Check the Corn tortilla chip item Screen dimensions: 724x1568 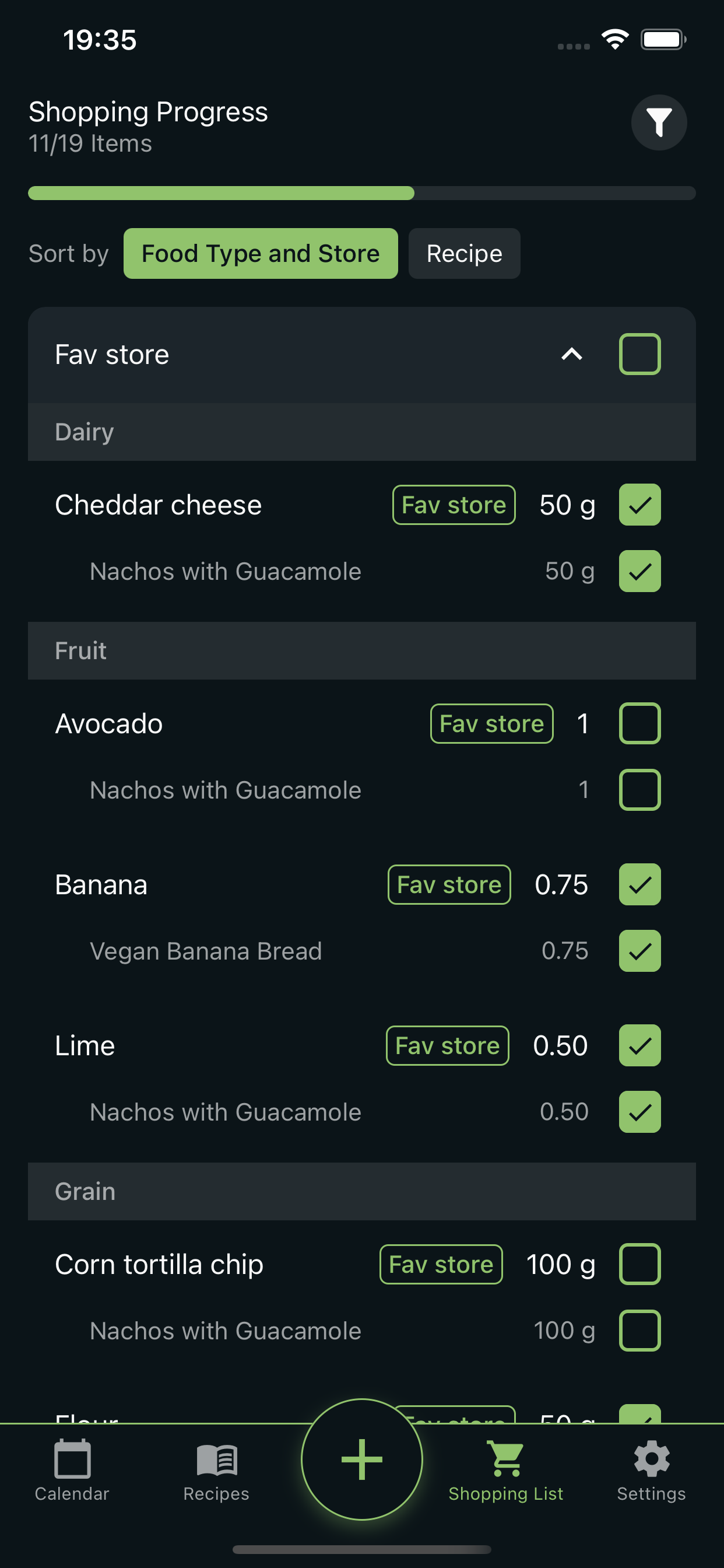pyautogui.click(x=639, y=1264)
